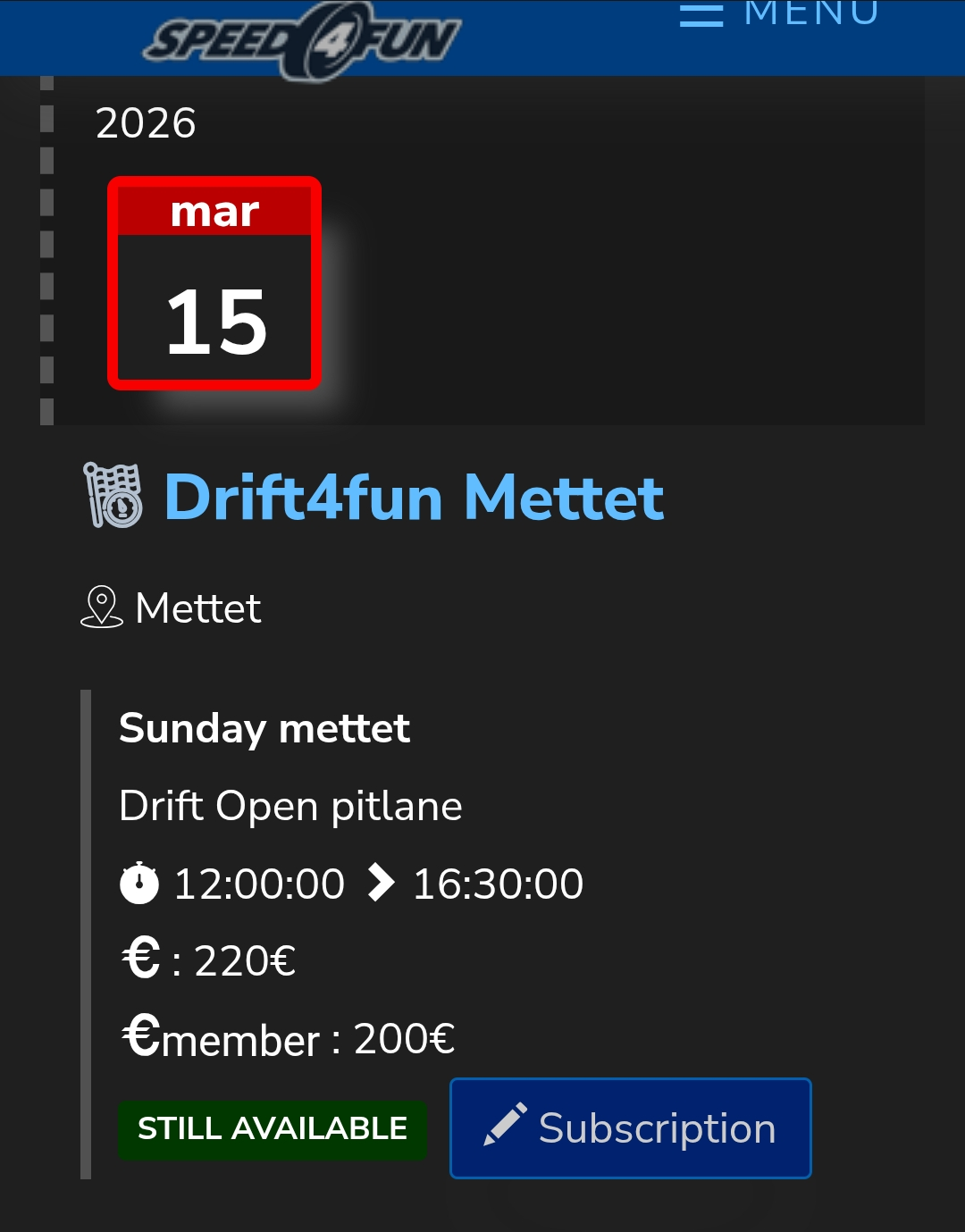Open the Drift4fun Mettet event link
The width and height of the screenshot is (965, 1232).
[x=414, y=498]
